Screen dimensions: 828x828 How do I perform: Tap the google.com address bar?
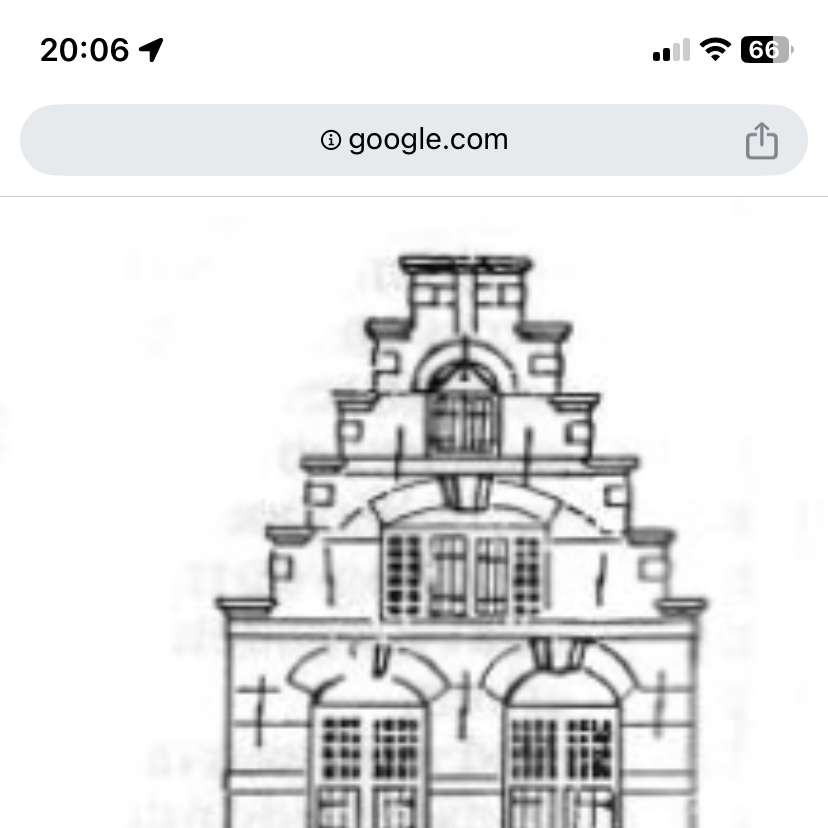pos(426,140)
